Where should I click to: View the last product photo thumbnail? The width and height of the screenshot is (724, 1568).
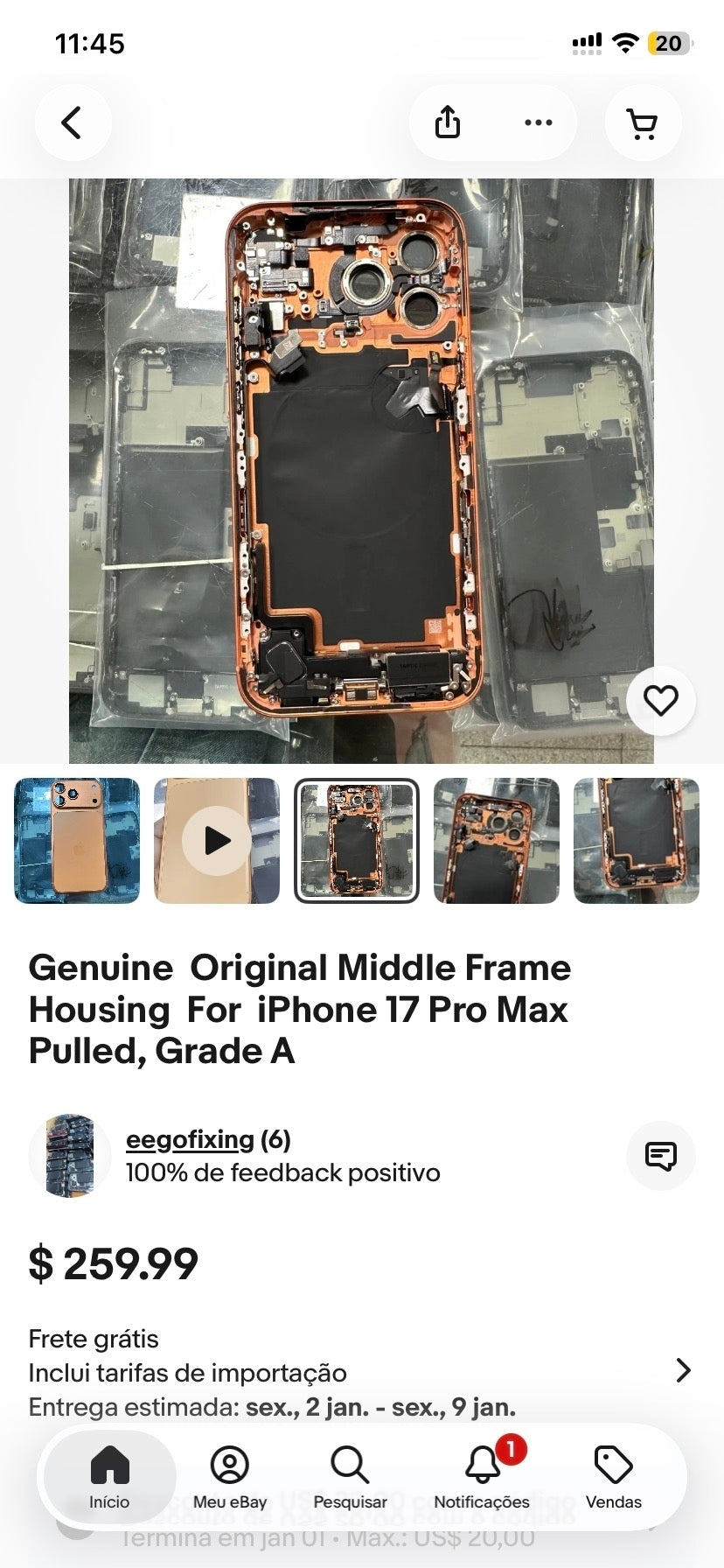point(636,840)
